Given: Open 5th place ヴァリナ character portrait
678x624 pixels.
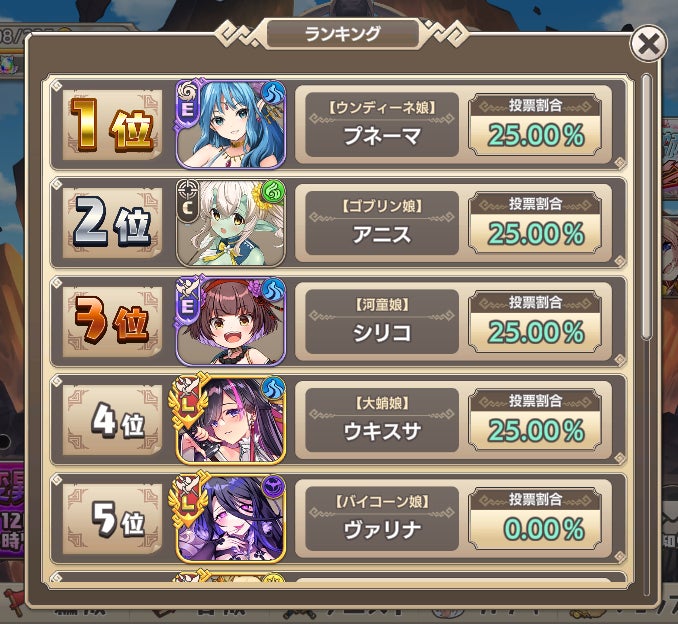Looking at the screenshot, I should (231, 516).
